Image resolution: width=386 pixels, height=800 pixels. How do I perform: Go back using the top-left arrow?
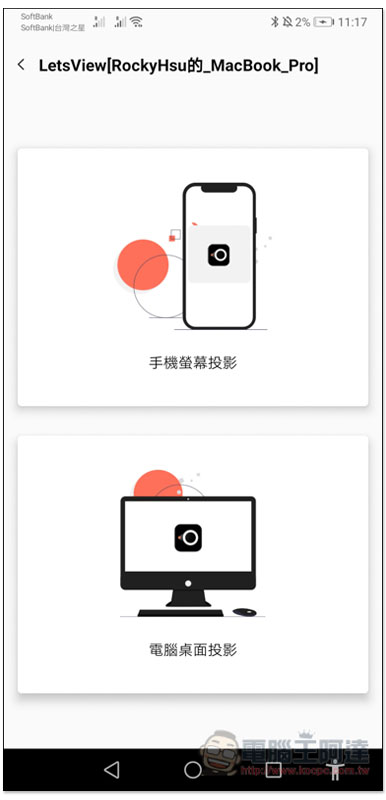coord(21,65)
